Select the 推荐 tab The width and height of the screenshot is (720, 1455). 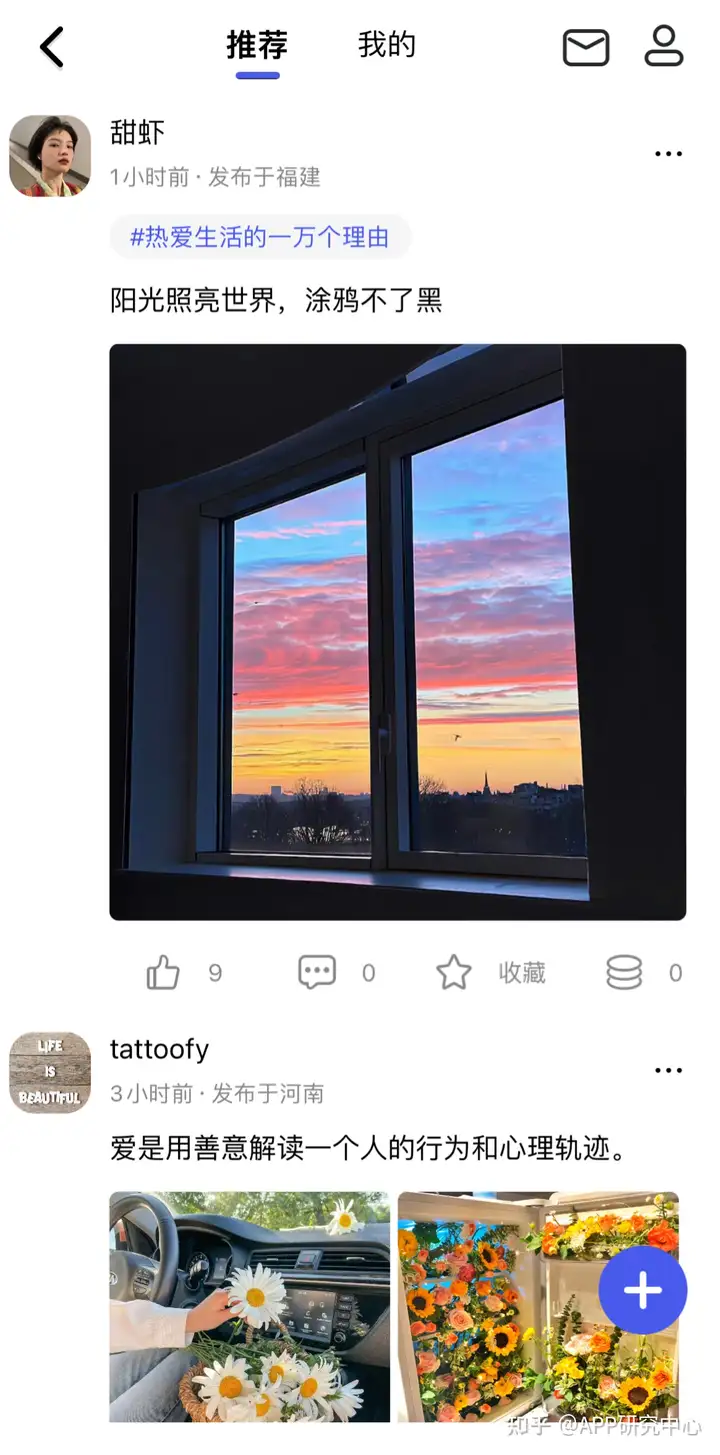pos(257,45)
